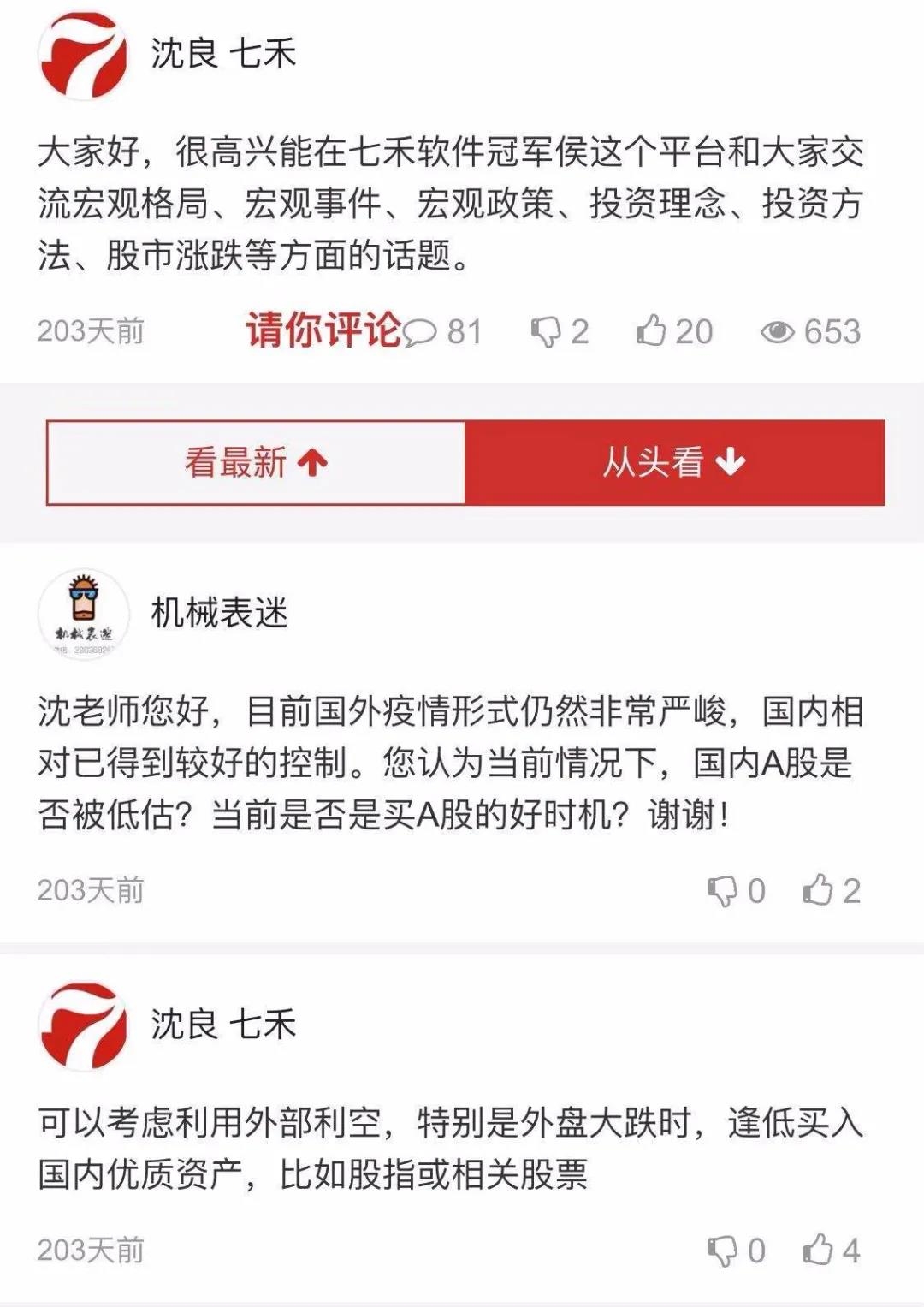Switch to 看最新 sorting
924x1307 pixels.
point(256,462)
